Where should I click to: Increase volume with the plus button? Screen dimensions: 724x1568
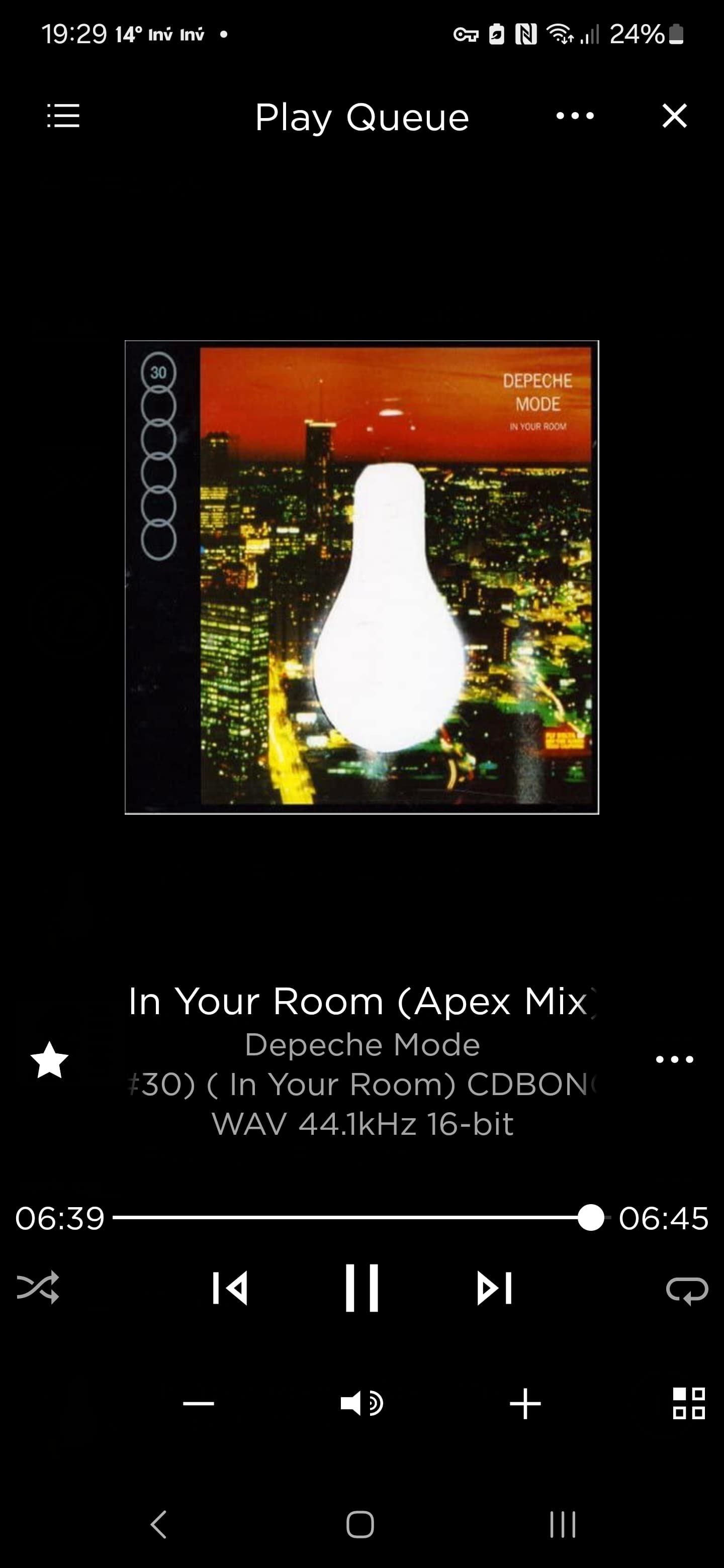525,1404
